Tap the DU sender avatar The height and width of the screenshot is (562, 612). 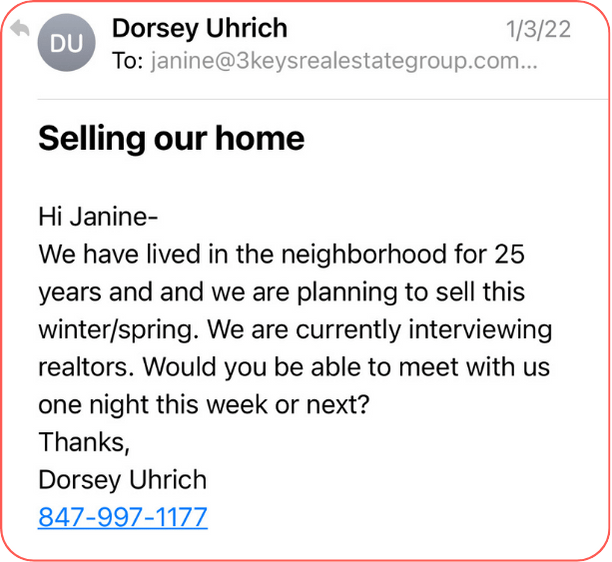click(67, 43)
